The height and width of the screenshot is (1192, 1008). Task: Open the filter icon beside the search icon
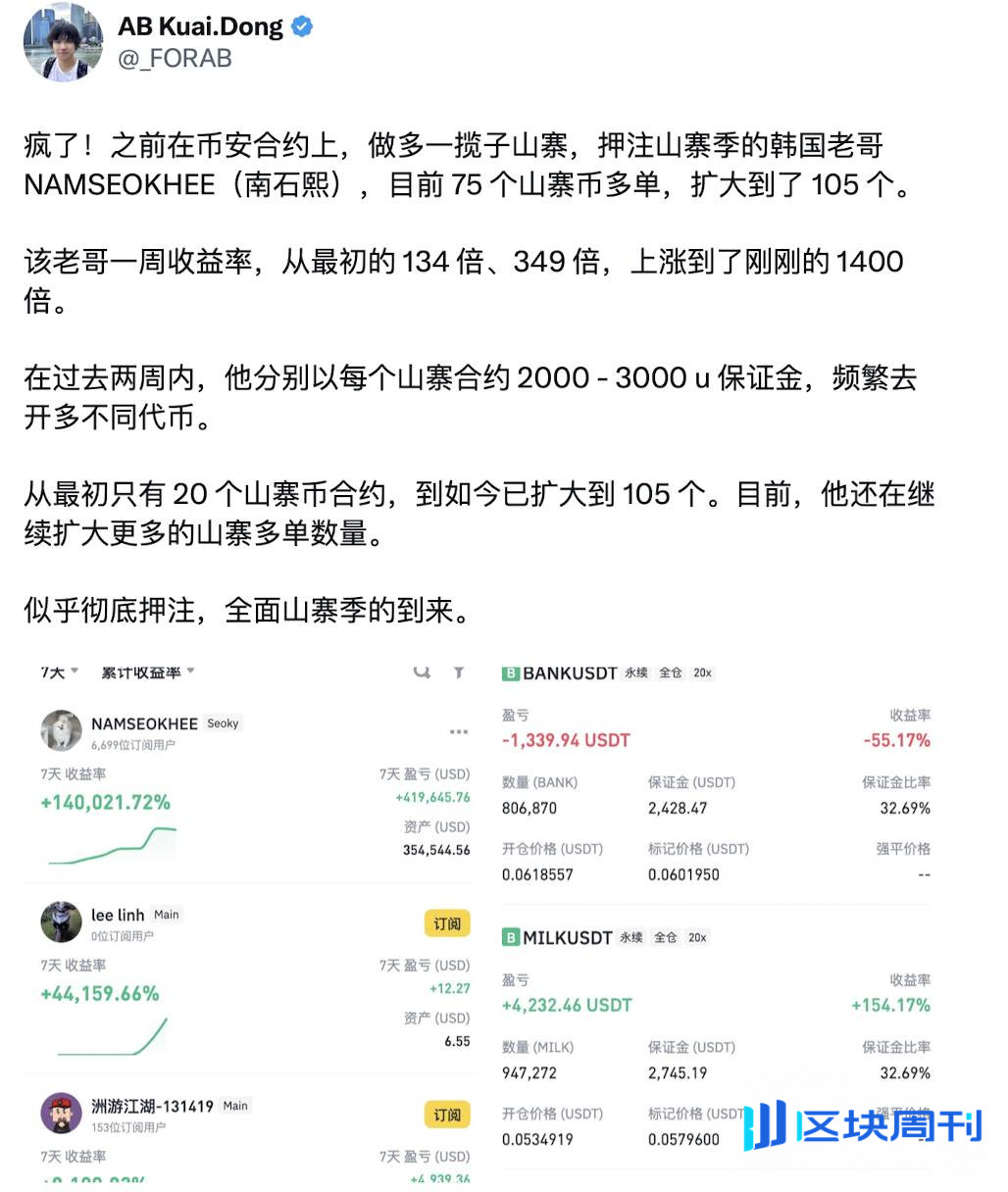(x=459, y=673)
